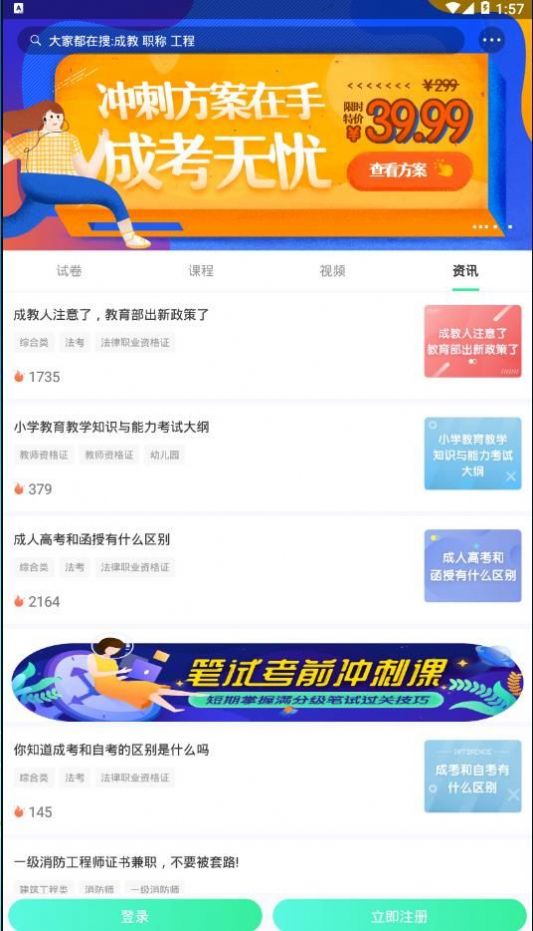Switch to the 视频 tab
Image resolution: width=533 pixels, height=931 pixels.
(x=332, y=271)
